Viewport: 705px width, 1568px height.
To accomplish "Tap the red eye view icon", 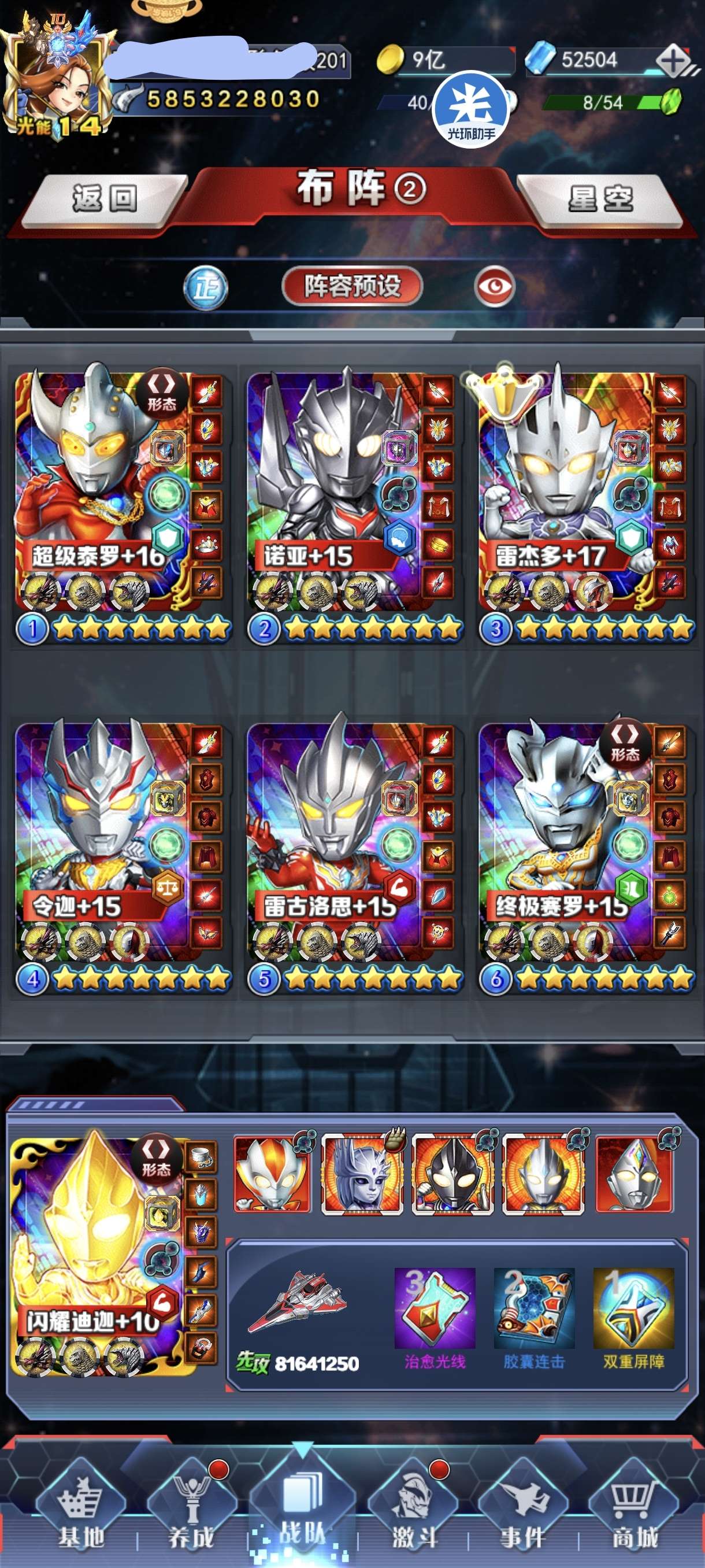I will point(494,287).
